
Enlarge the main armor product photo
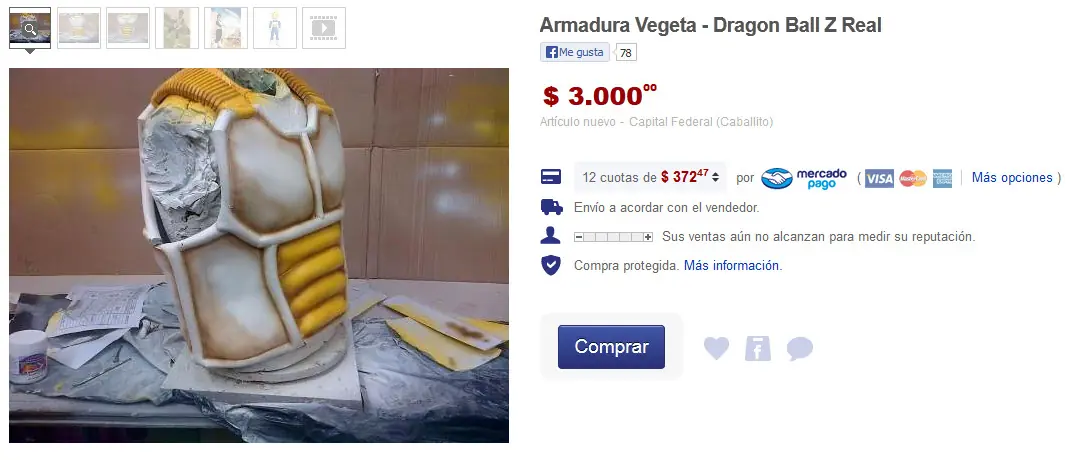point(259,255)
